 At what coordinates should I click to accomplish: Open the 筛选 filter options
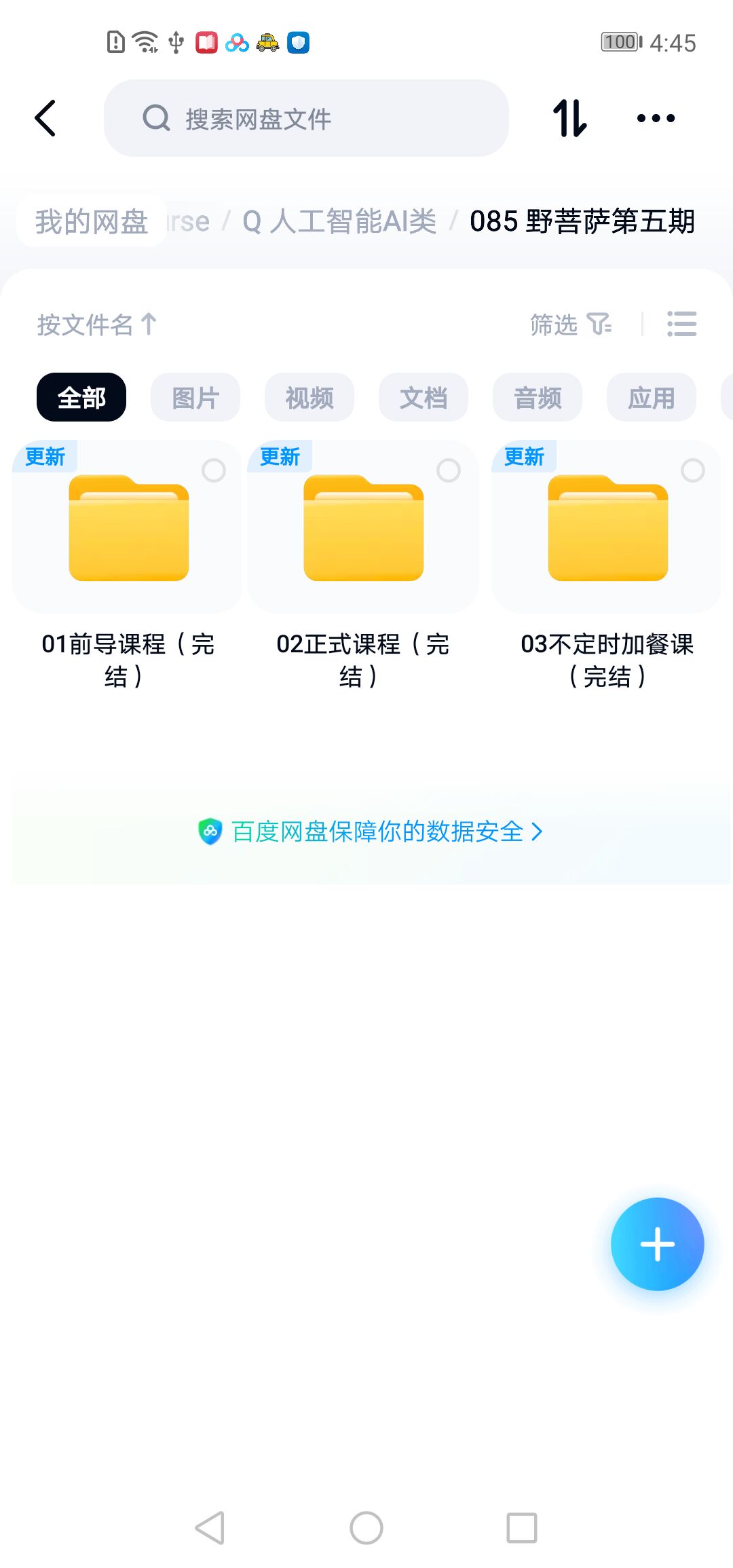point(570,324)
